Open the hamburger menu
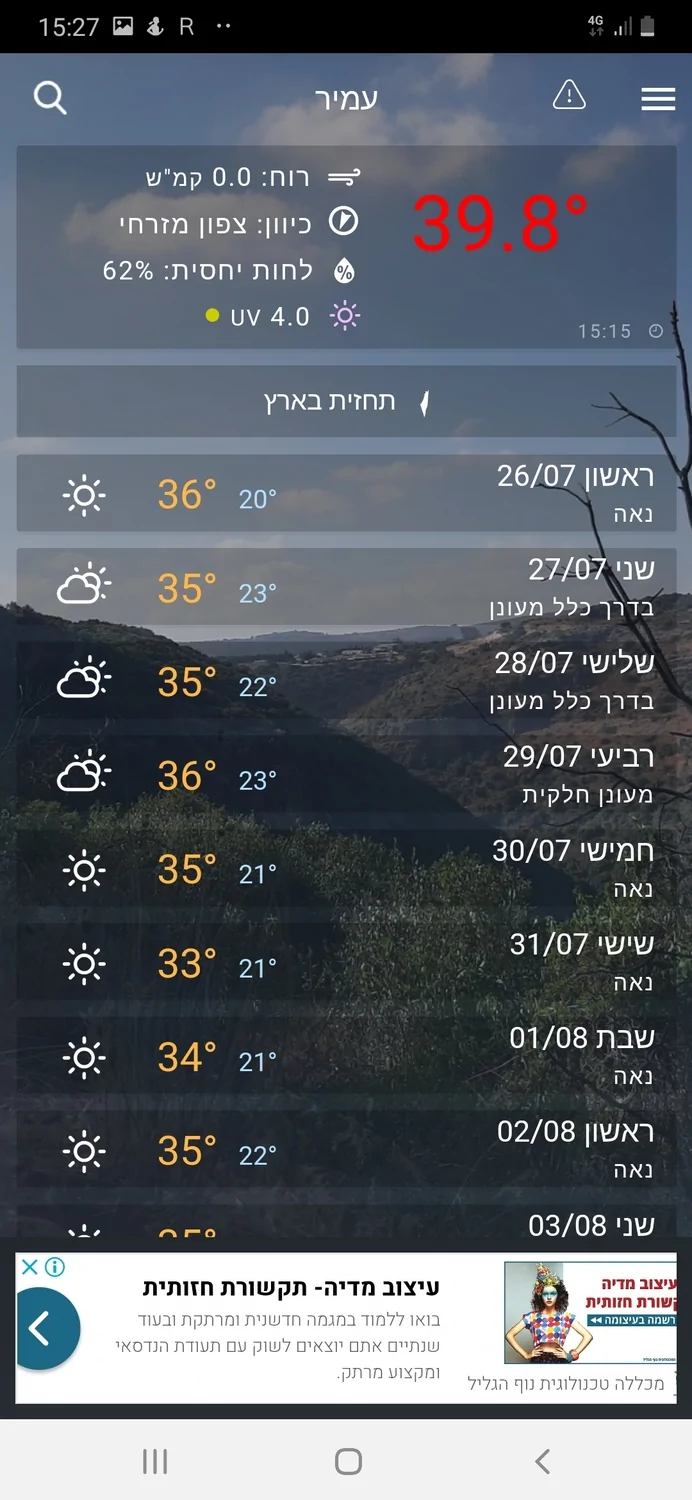Viewport: 692px width, 1500px height. pos(658,98)
